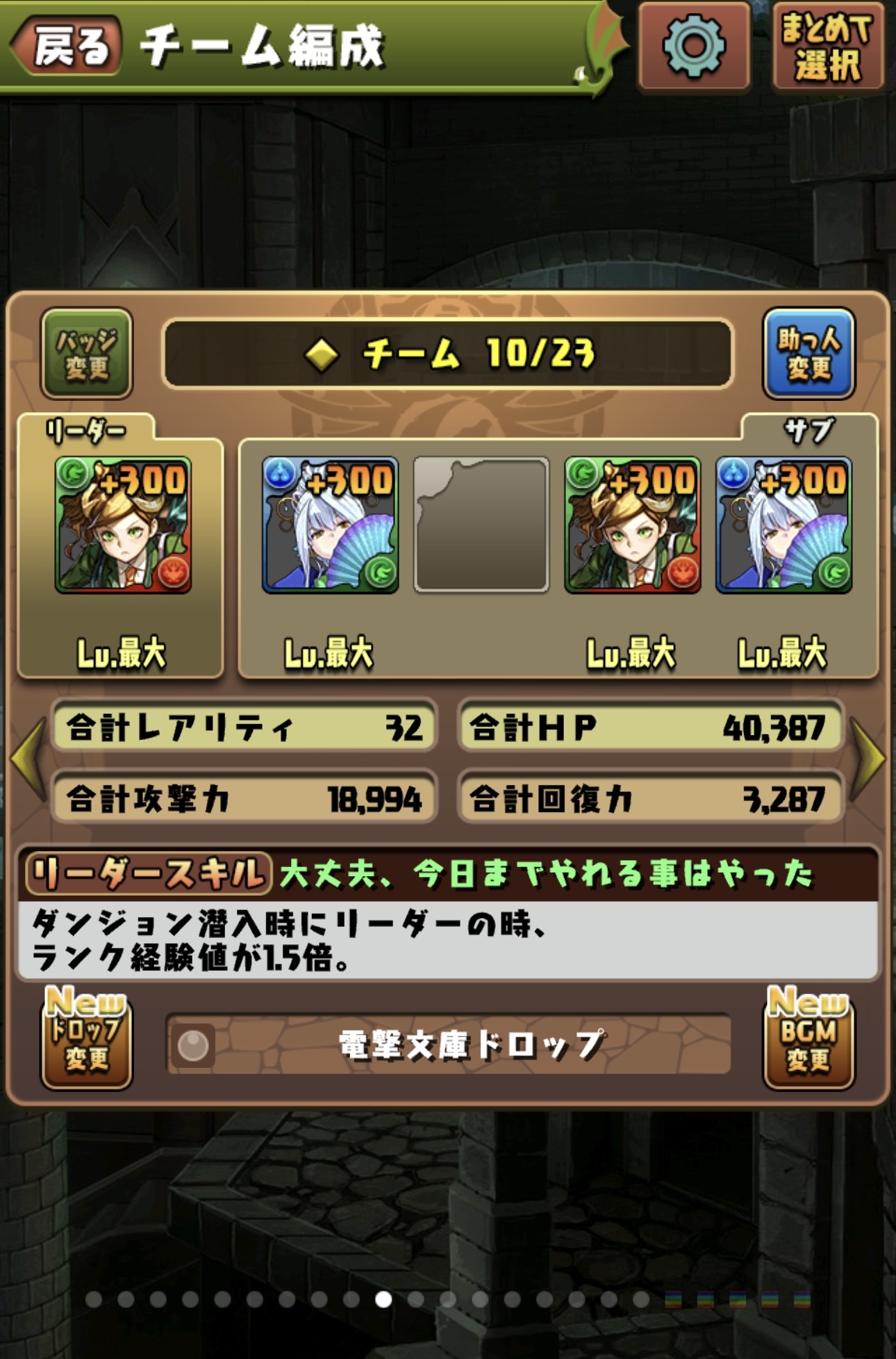Go back with the 戻る button

click(67, 46)
